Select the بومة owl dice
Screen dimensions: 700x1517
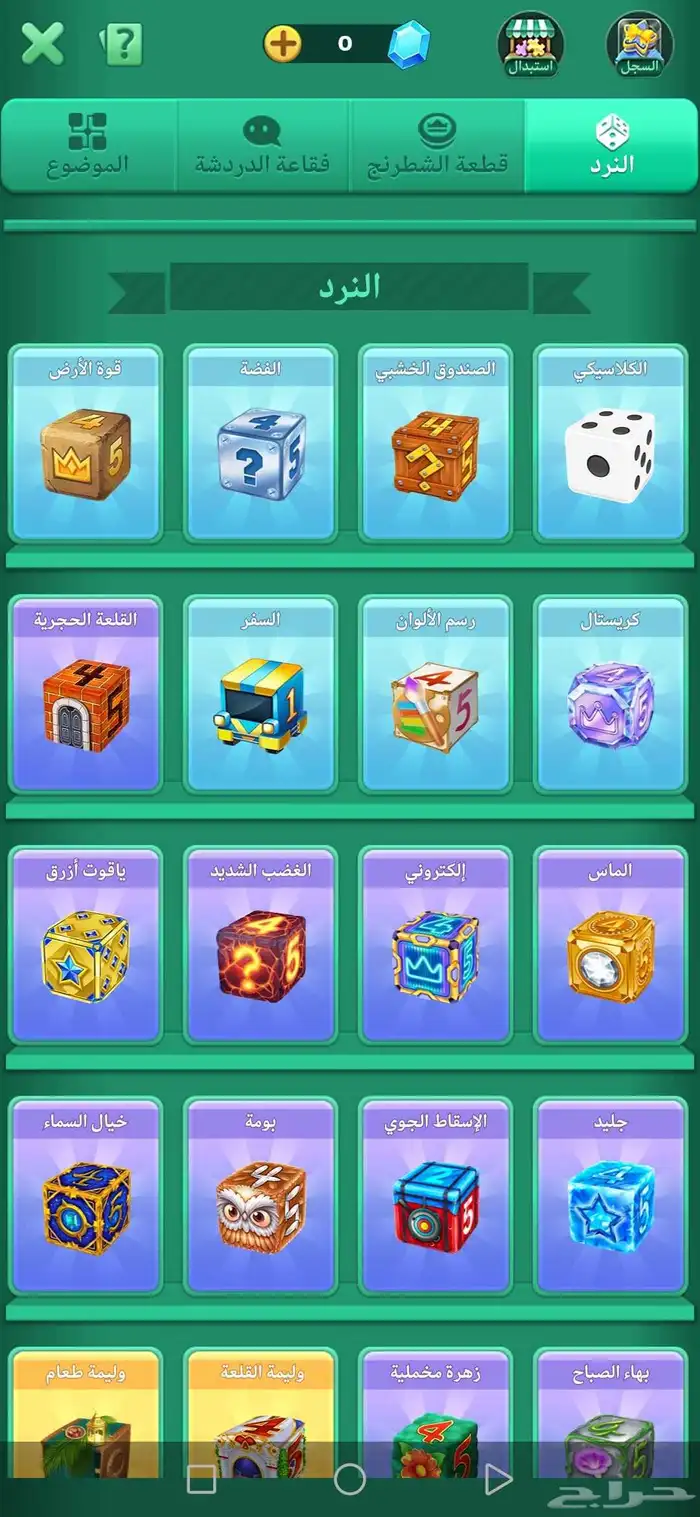coord(261,1197)
